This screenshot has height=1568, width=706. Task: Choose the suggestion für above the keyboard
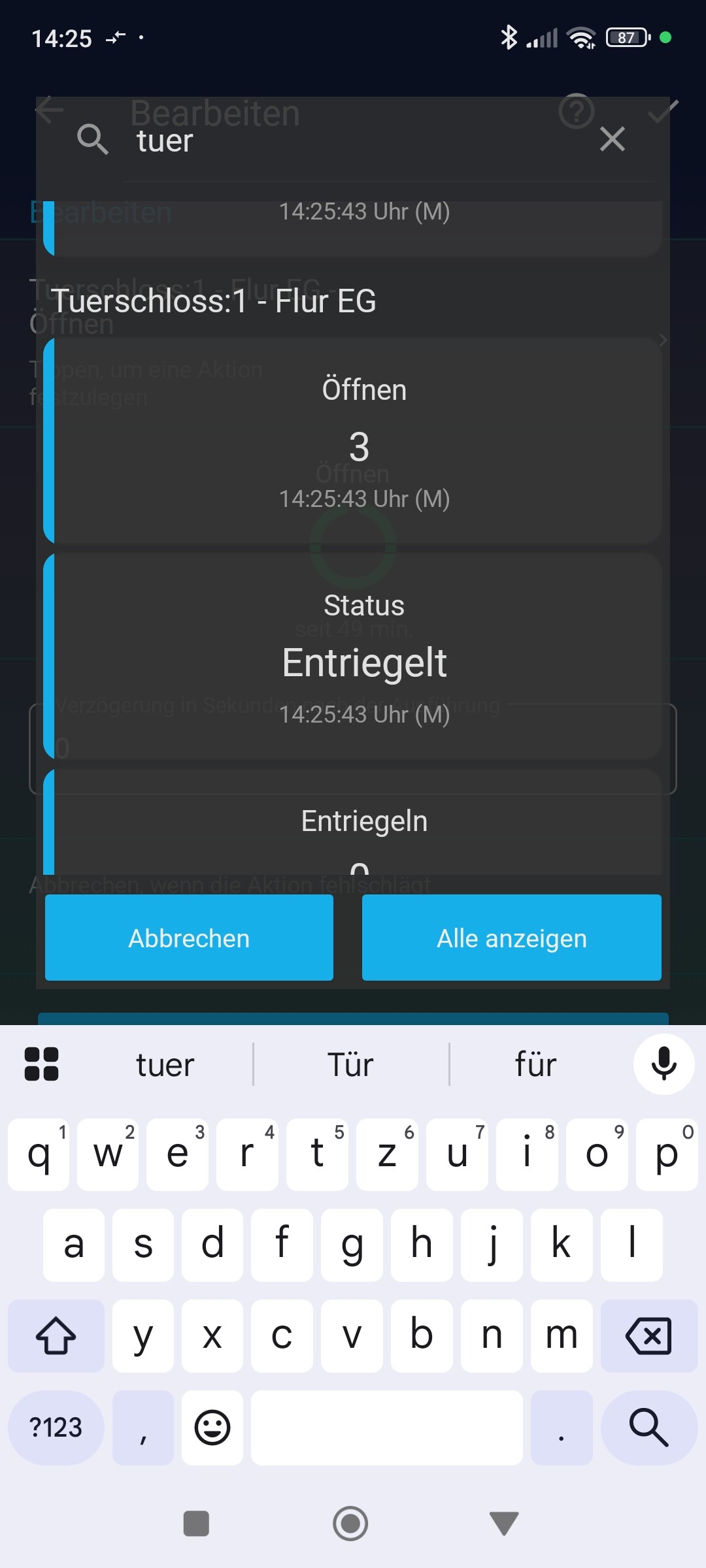point(535,1064)
